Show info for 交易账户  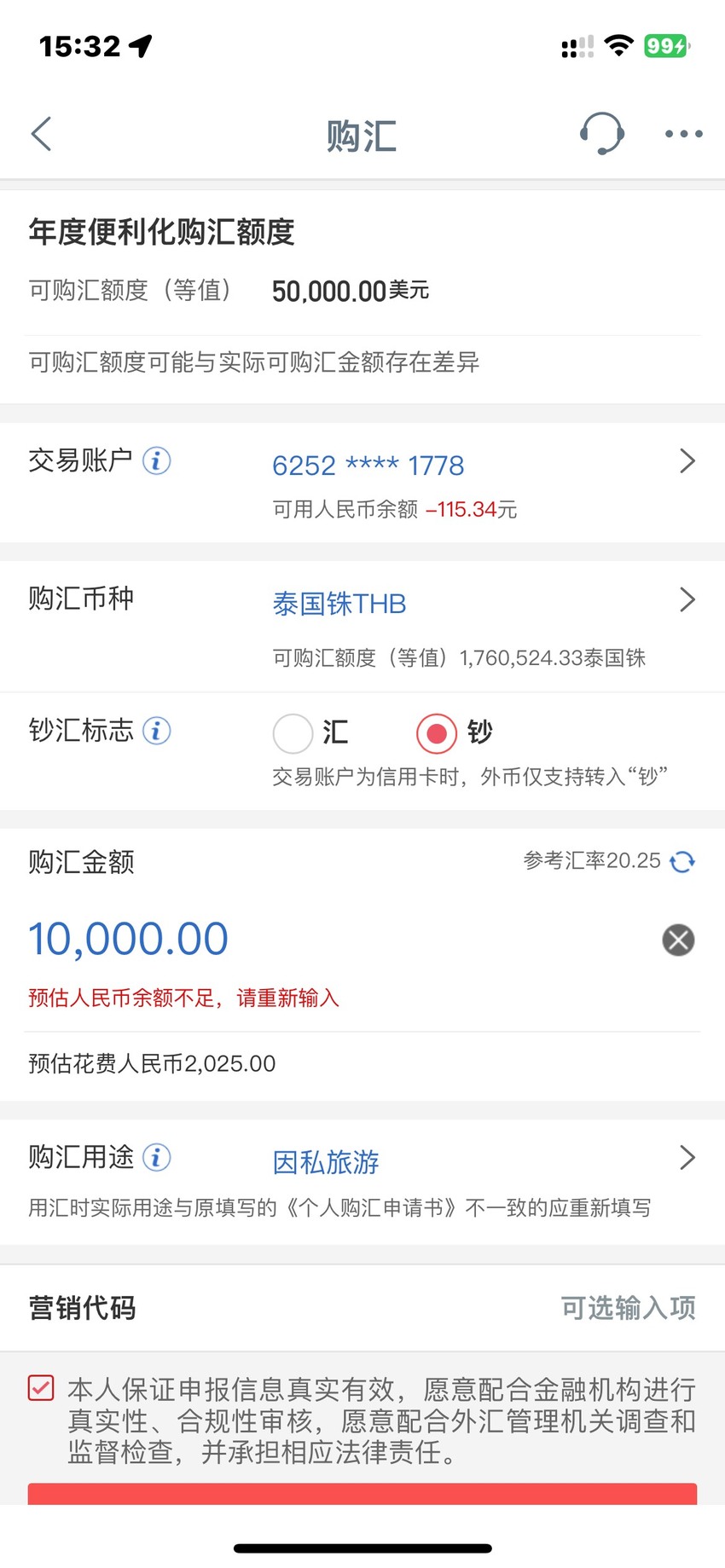156,461
